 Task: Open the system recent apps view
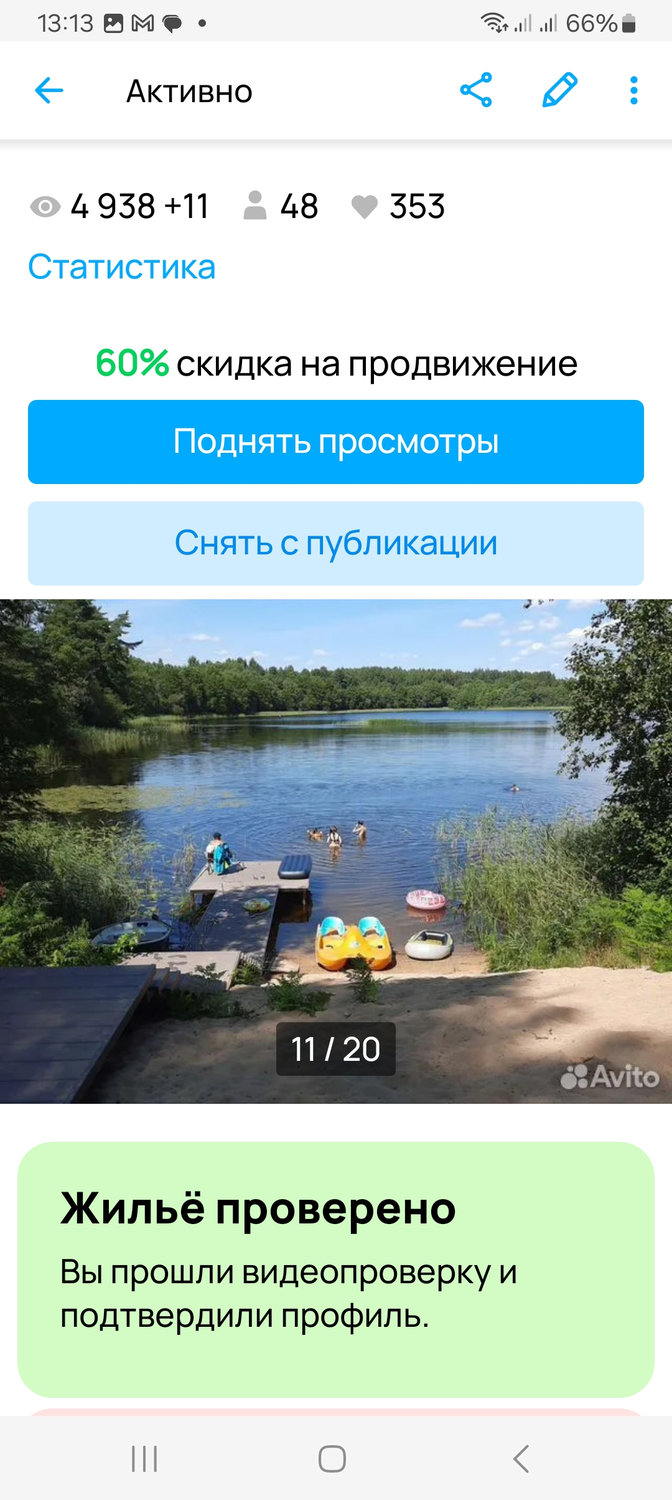[145, 1459]
